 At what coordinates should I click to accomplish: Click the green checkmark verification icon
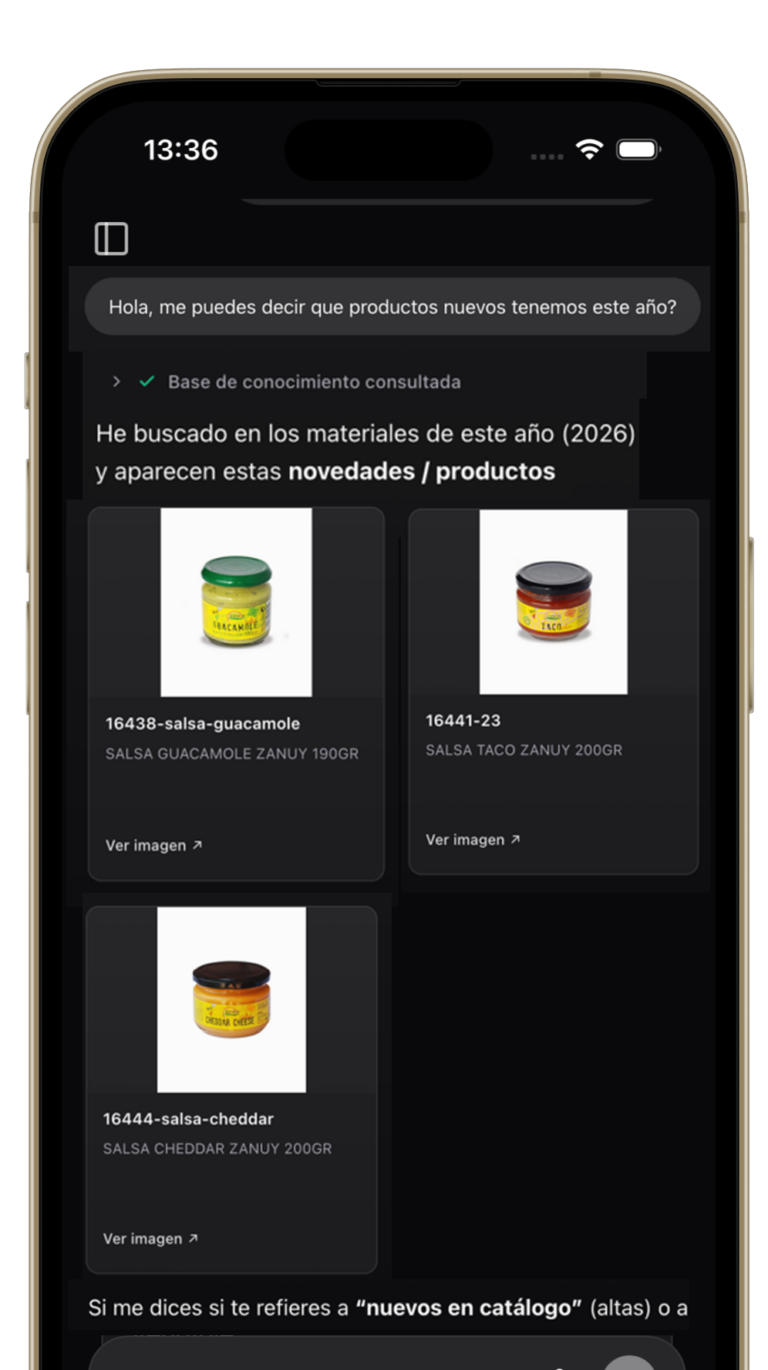coord(146,381)
